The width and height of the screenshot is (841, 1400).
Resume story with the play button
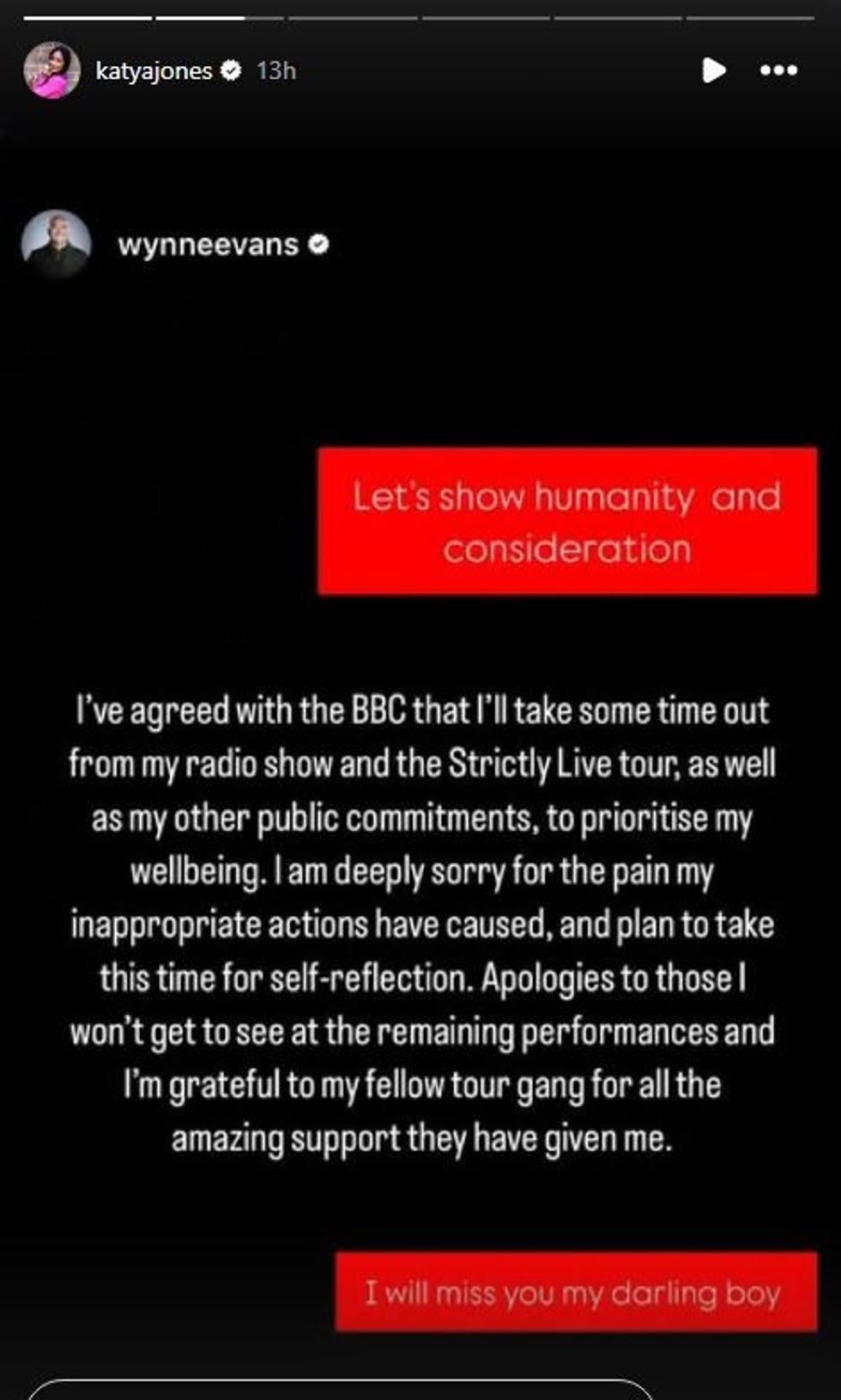[713, 70]
